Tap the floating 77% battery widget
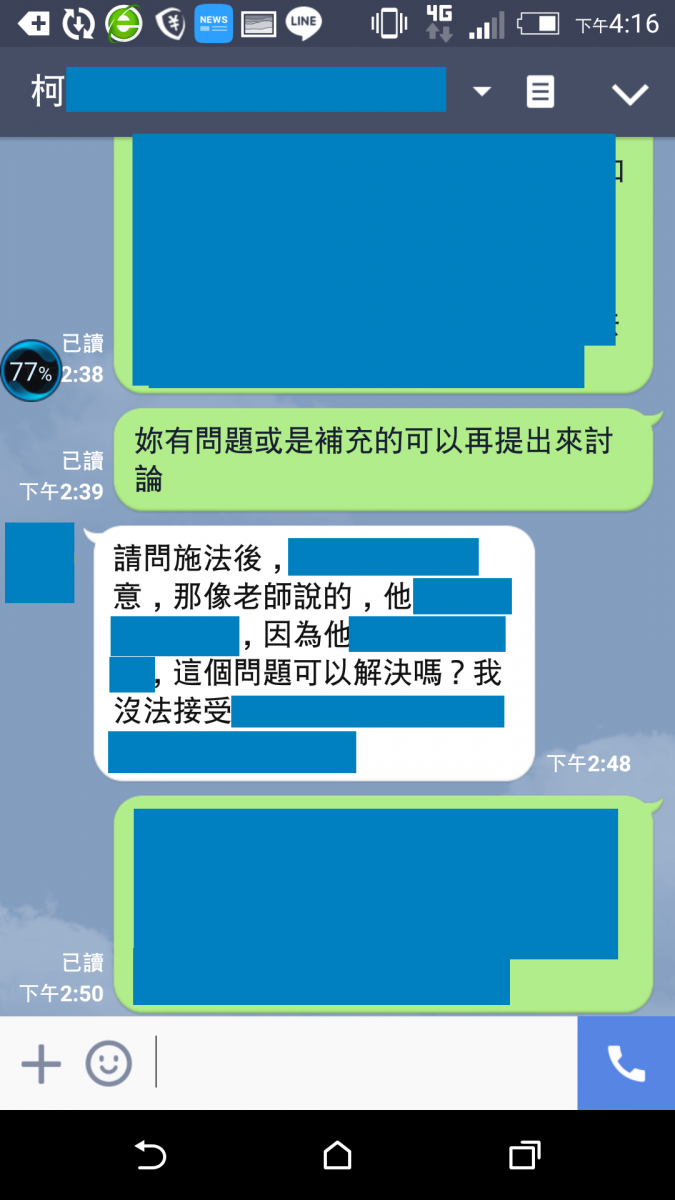675x1200 pixels. 31,371
